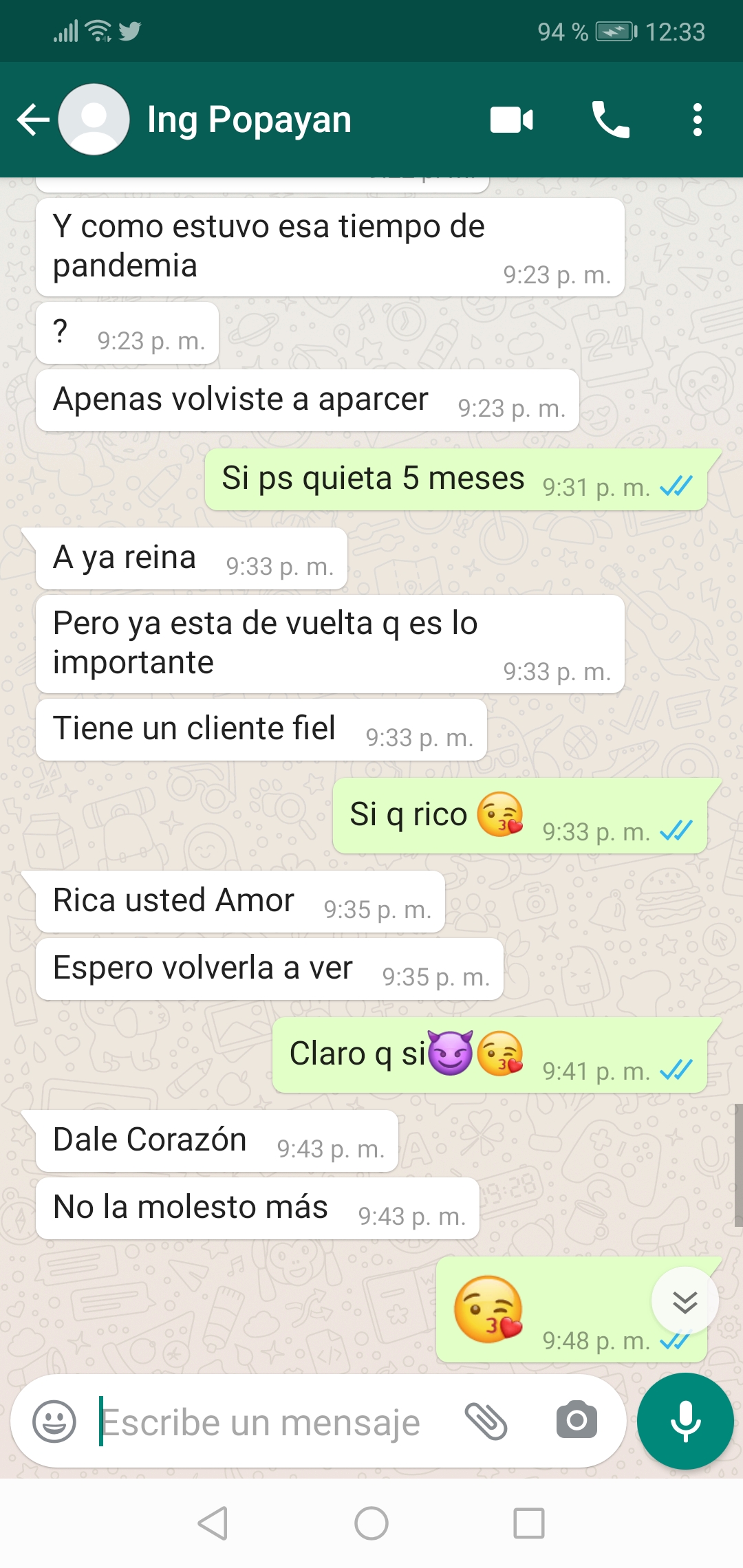The height and width of the screenshot is (1568, 743).
Task: Open the chat overflow menu
Action: tap(697, 120)
